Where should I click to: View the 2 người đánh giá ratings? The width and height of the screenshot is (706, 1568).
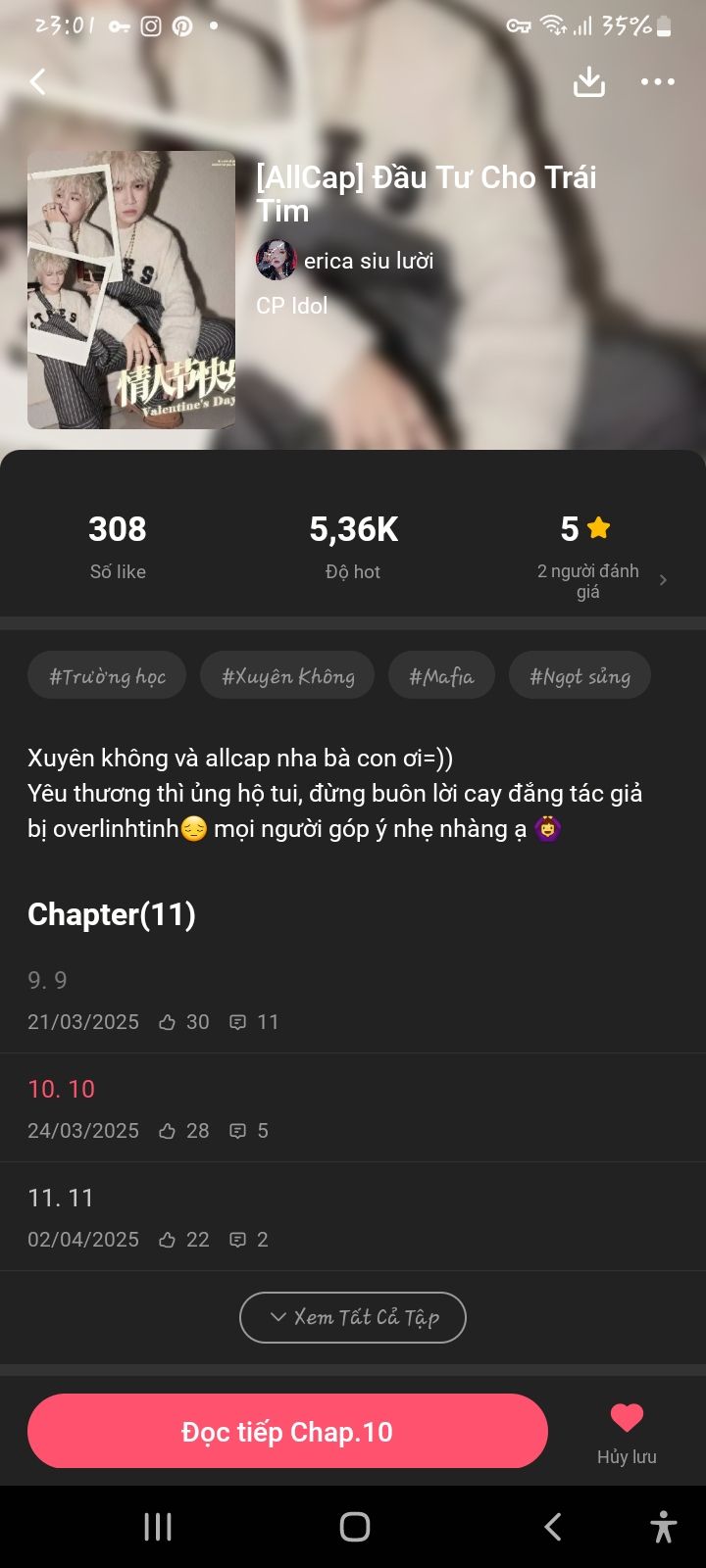click(x=598, y=580)
